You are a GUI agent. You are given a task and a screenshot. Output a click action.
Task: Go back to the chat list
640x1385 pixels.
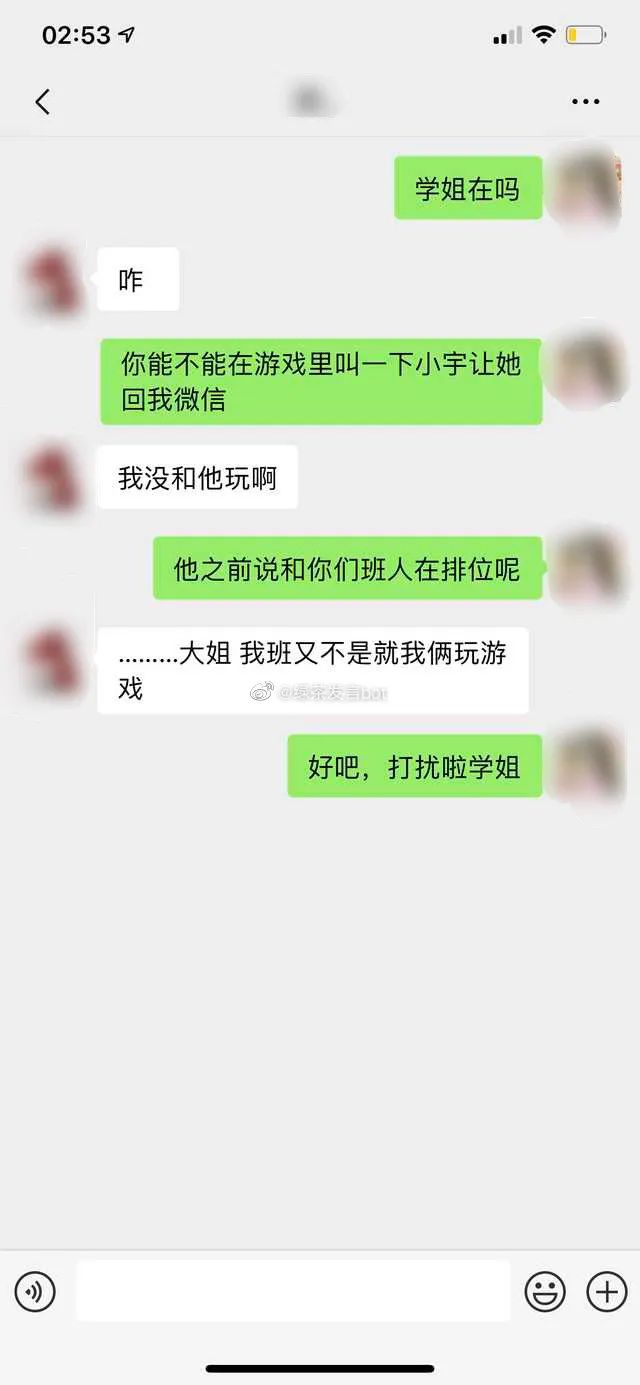click(42, 101)
